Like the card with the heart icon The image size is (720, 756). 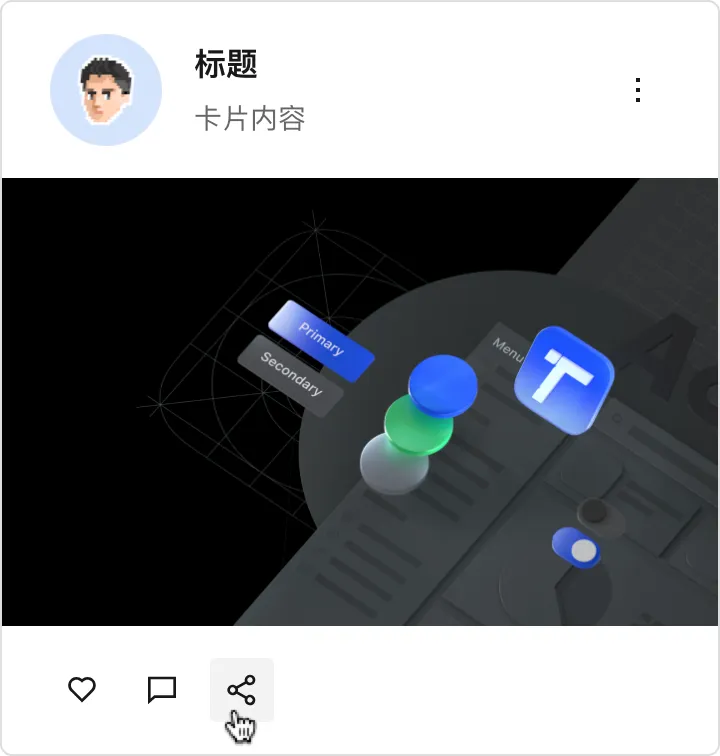[82, 689]
